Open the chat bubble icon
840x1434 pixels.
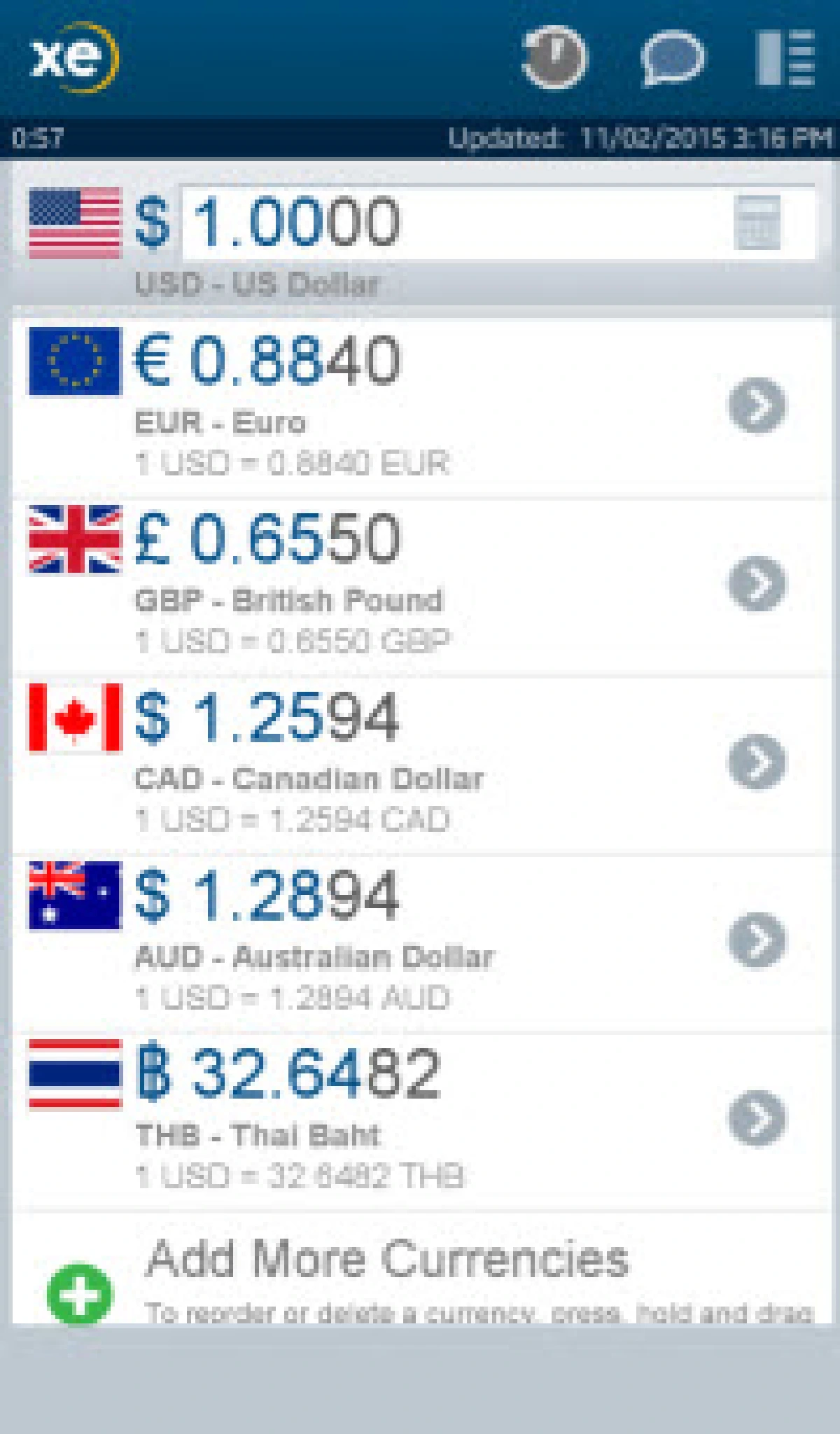click(671, 58)
